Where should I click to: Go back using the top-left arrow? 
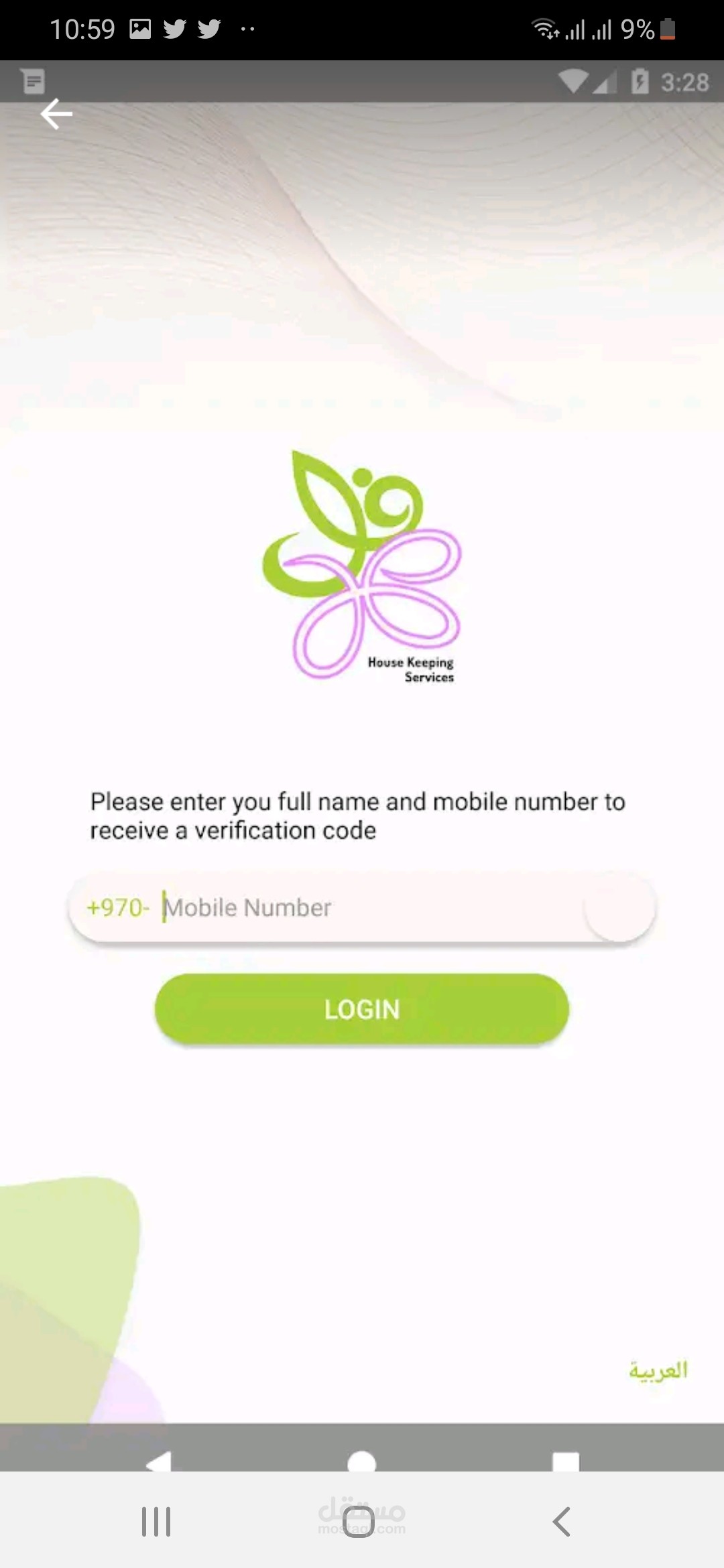(56, 114)
